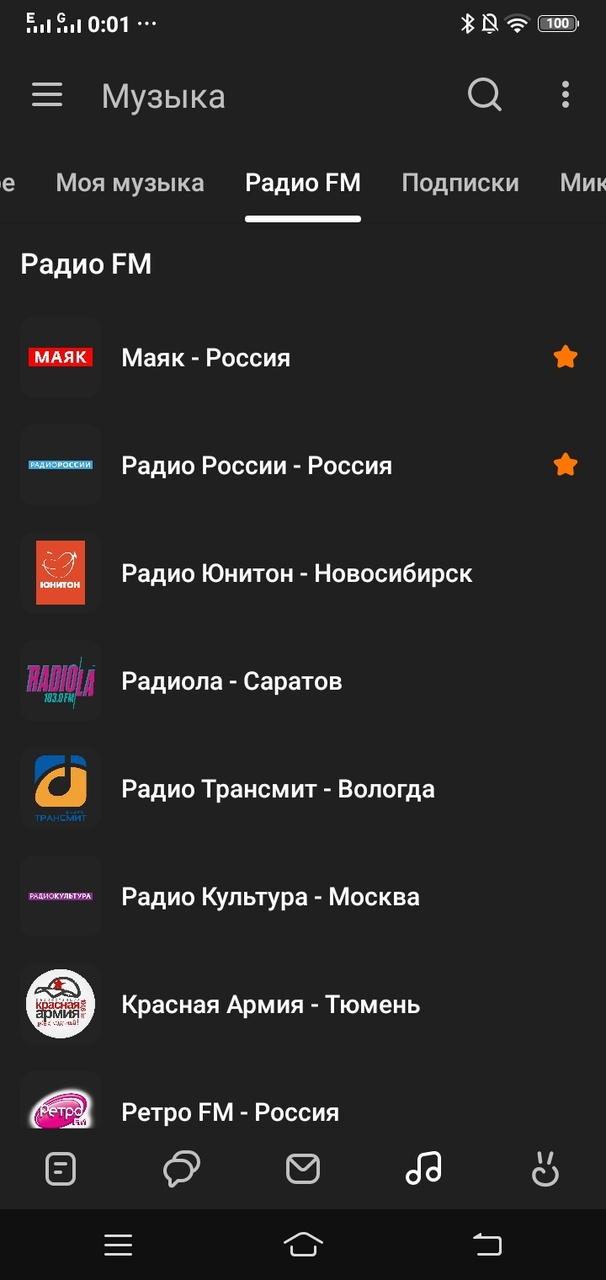Tap the music note bottom tab
Screen dimensions: 606x1280
click(x=423, y=1168)
